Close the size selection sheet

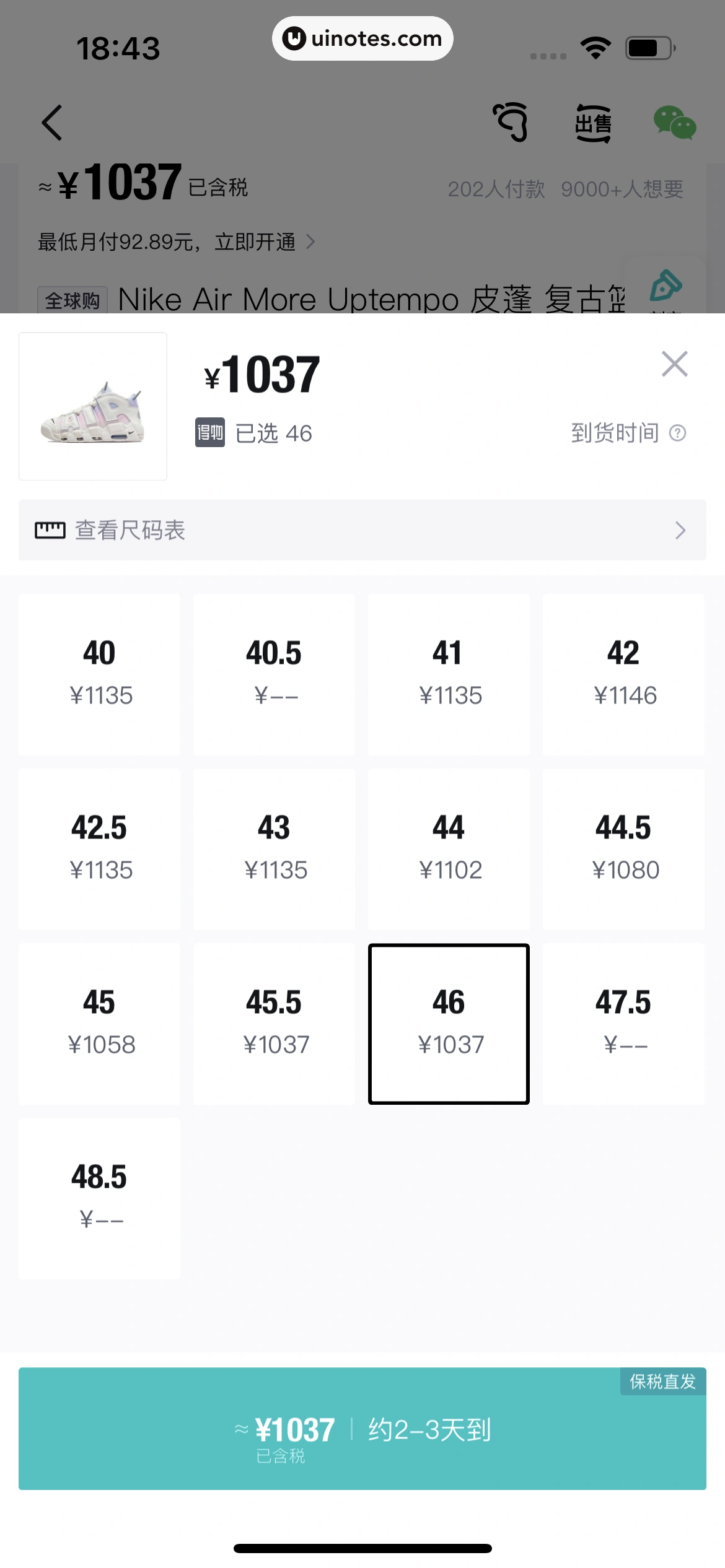coord(675,364)
